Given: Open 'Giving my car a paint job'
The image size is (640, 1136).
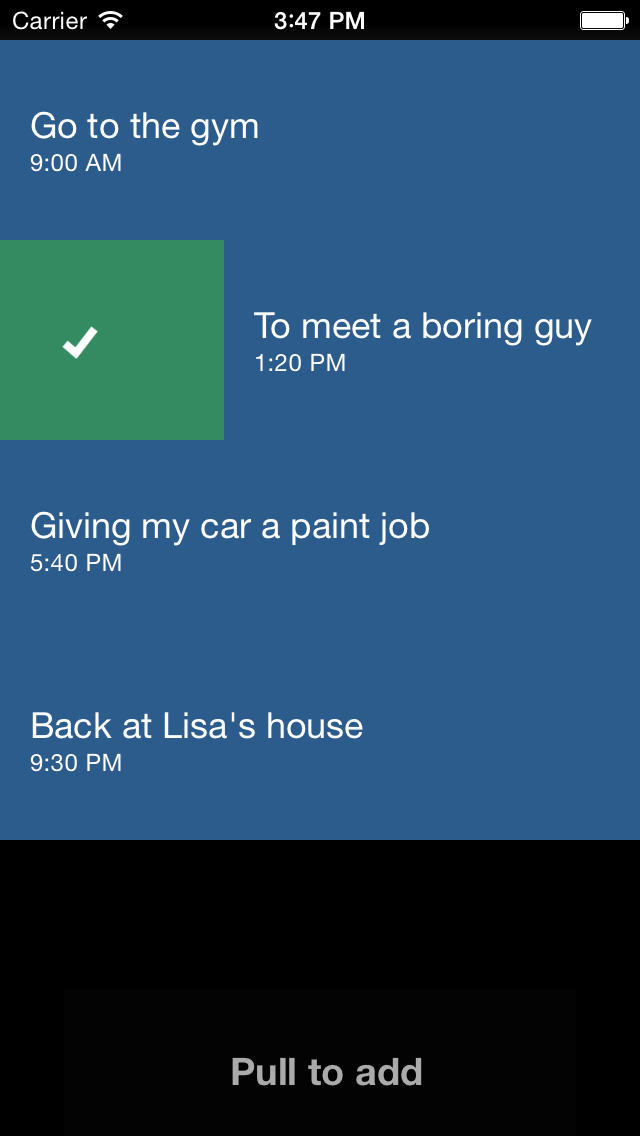Looking at the screenshot, I should pos(320,540).
